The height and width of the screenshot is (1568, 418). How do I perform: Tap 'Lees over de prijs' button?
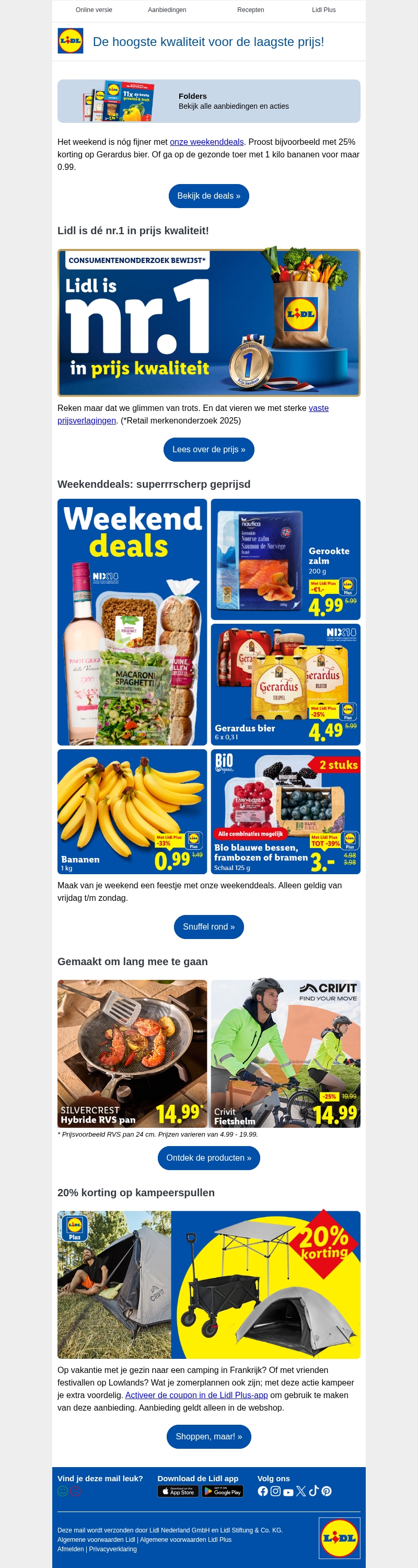[x=208, y=449]
